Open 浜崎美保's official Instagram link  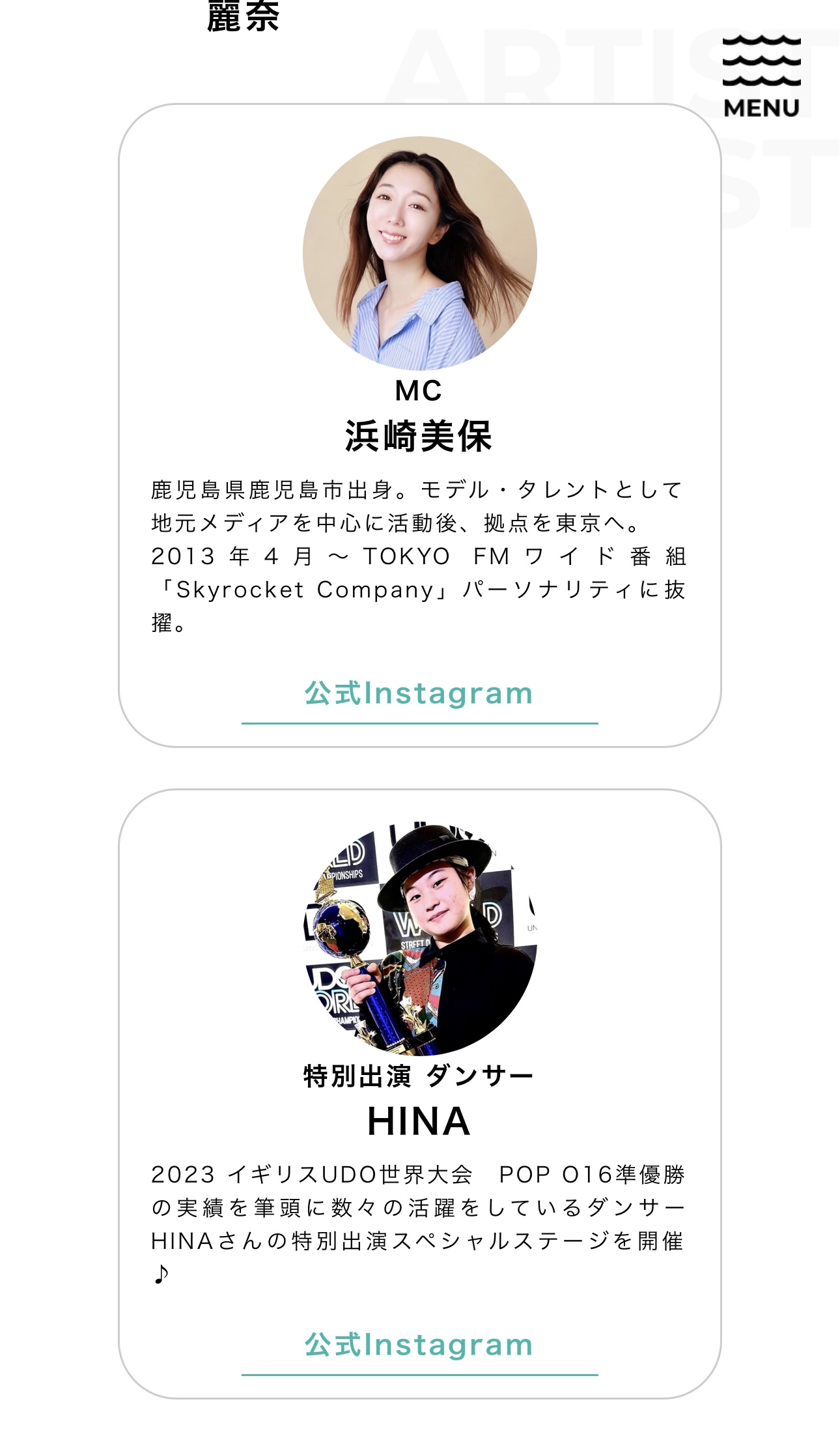(419, 695)
